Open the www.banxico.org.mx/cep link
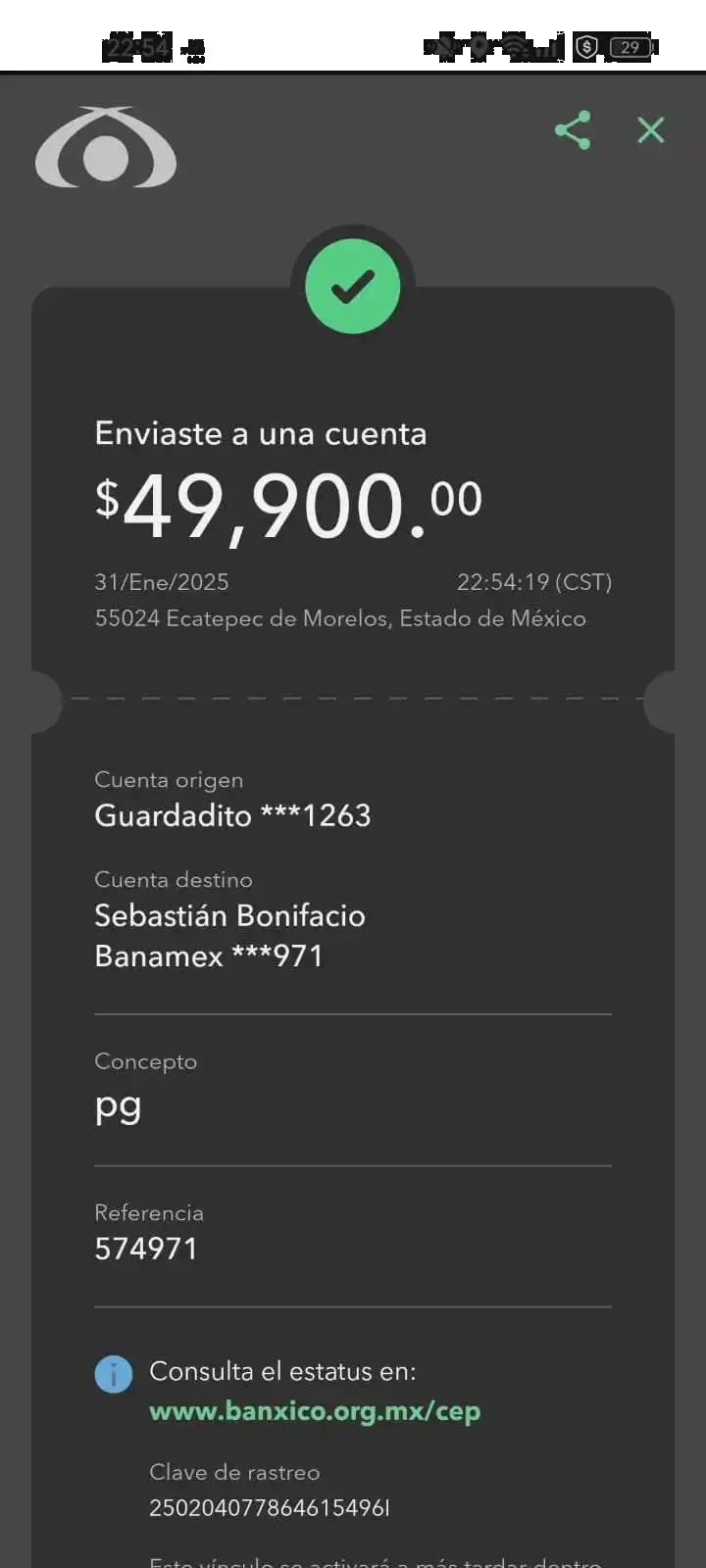Image resolution: width=706 pixels, height=1568 pixels. (x=315, y=1411)
